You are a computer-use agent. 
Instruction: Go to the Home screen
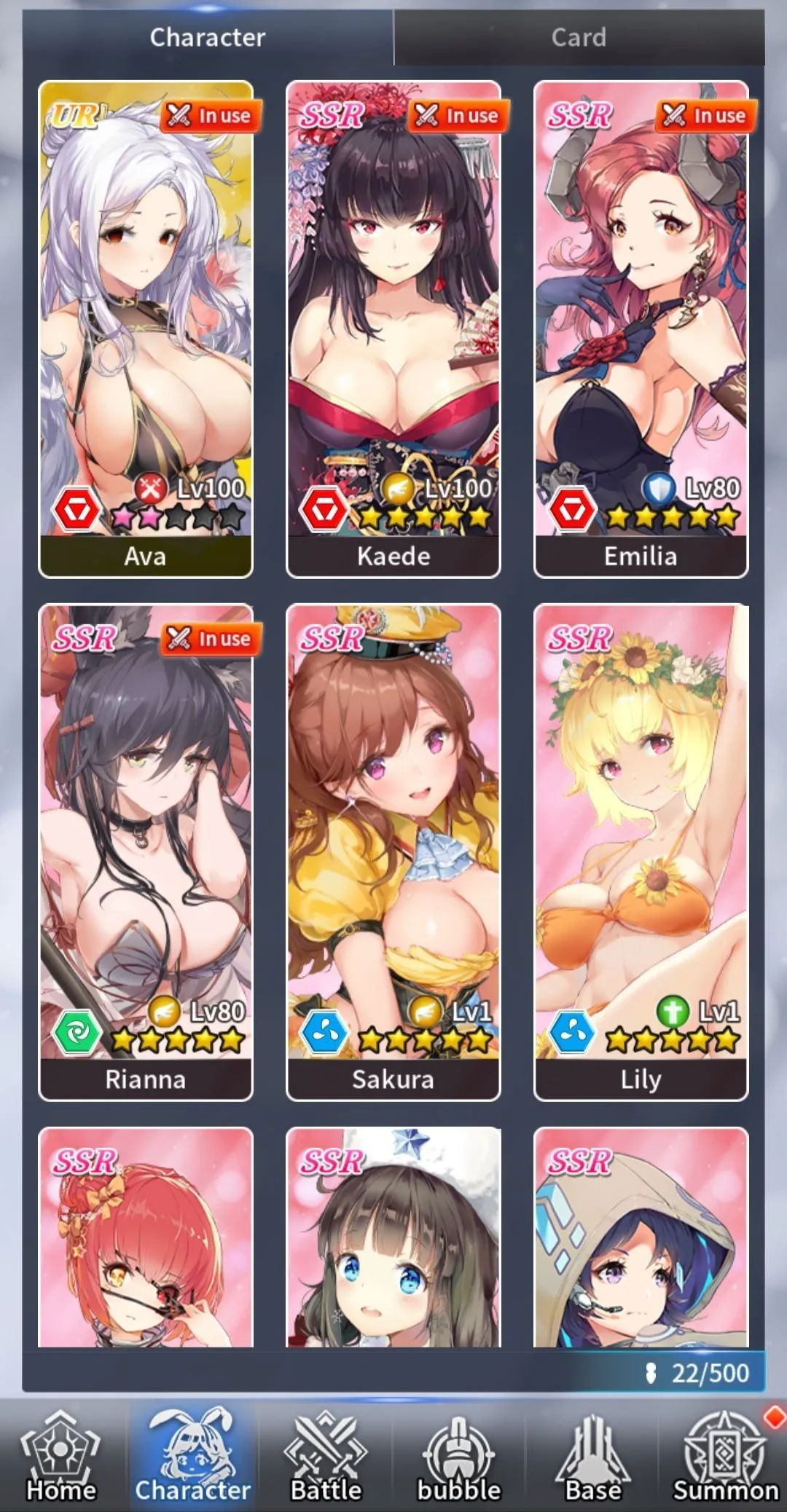tap(61, 1457)
